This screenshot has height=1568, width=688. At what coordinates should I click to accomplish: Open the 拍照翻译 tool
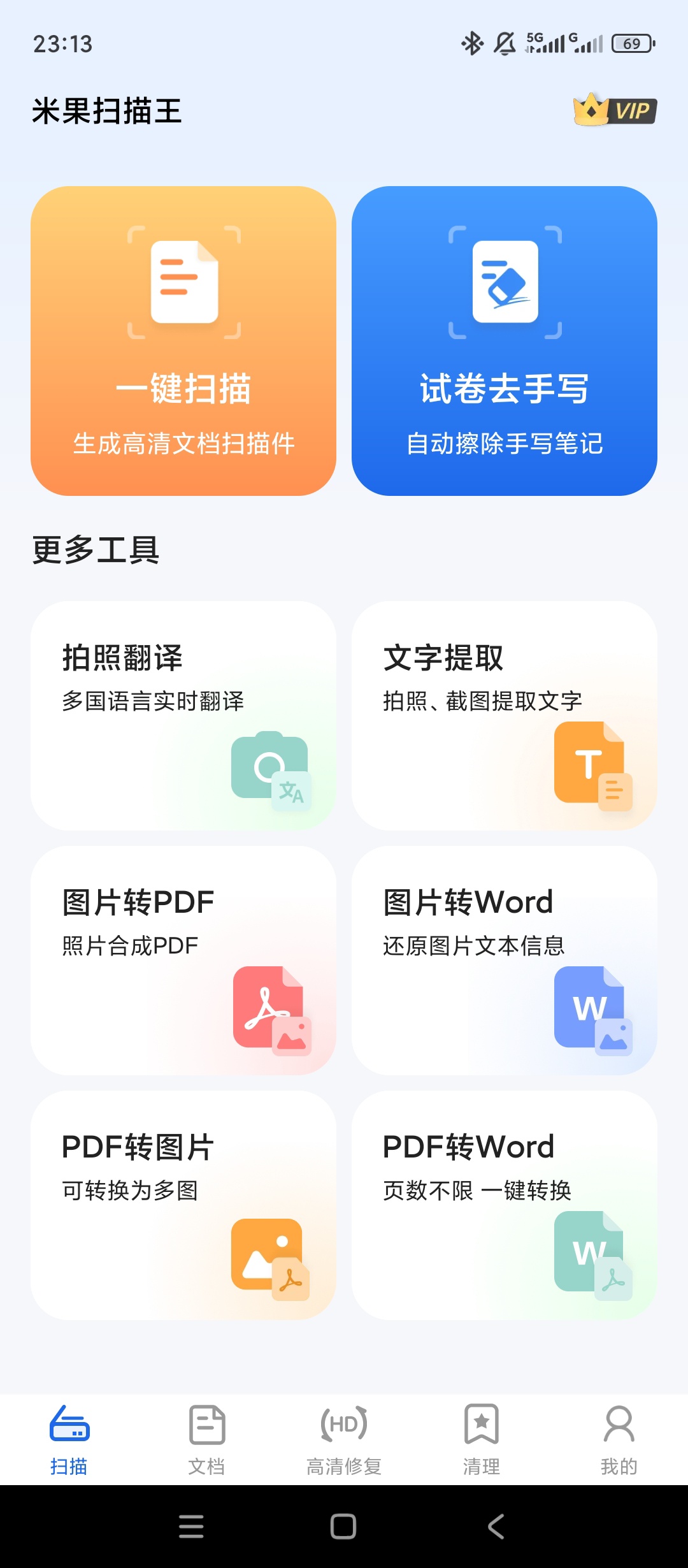(183, 716)
